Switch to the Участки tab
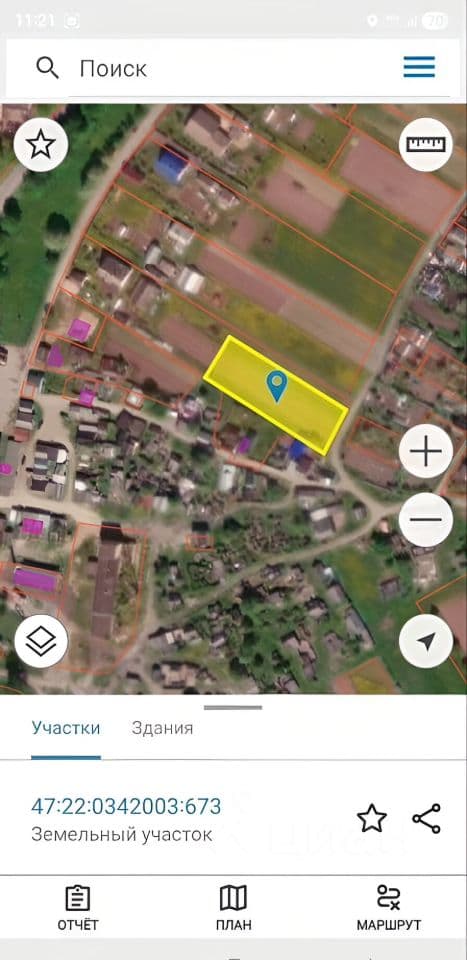467x960 pixels. [65, 729]
